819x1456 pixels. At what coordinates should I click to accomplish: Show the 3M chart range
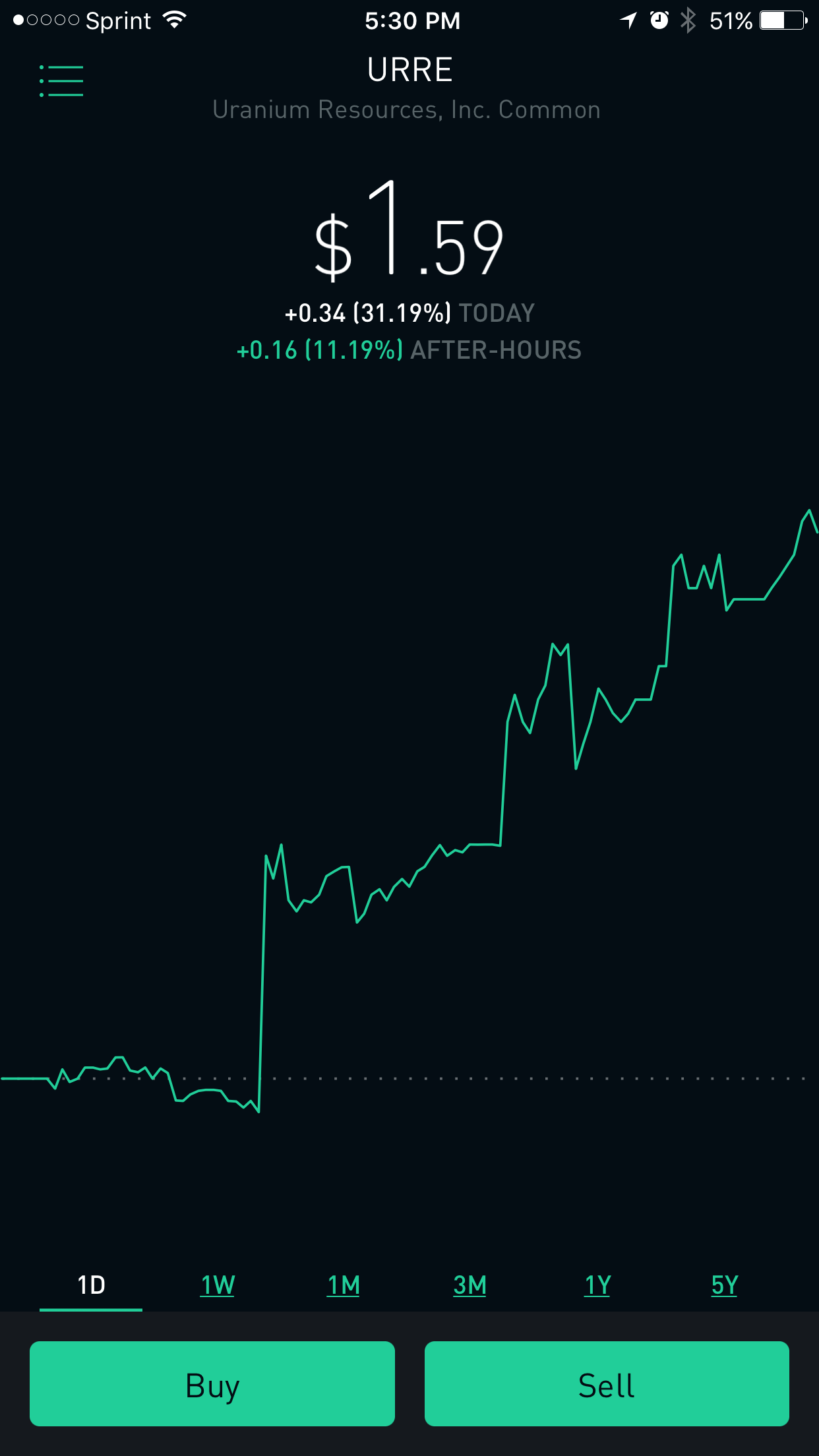click(470, 1285)
